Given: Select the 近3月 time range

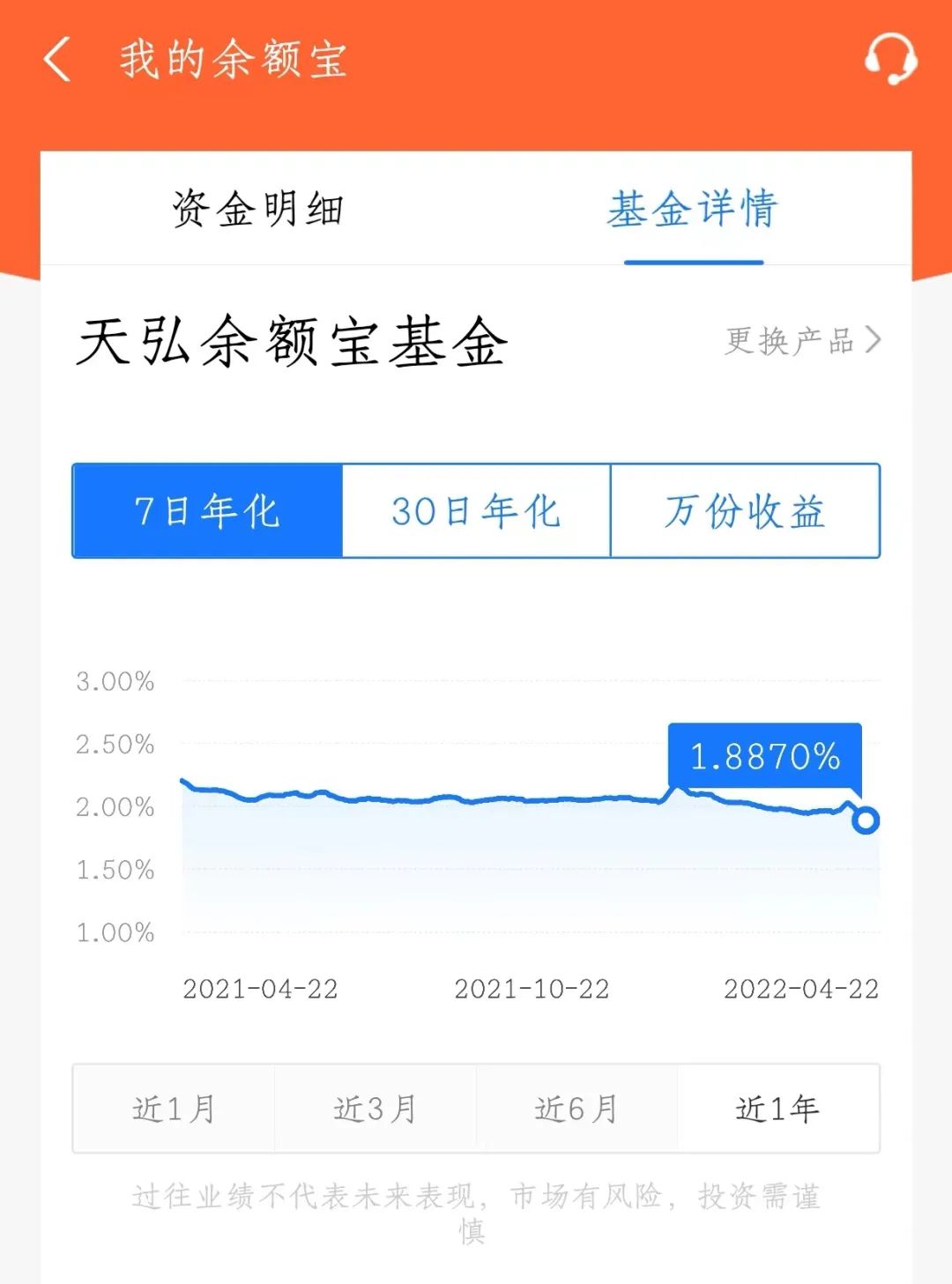Looking at the screenshot, I should coord(376,1108).
